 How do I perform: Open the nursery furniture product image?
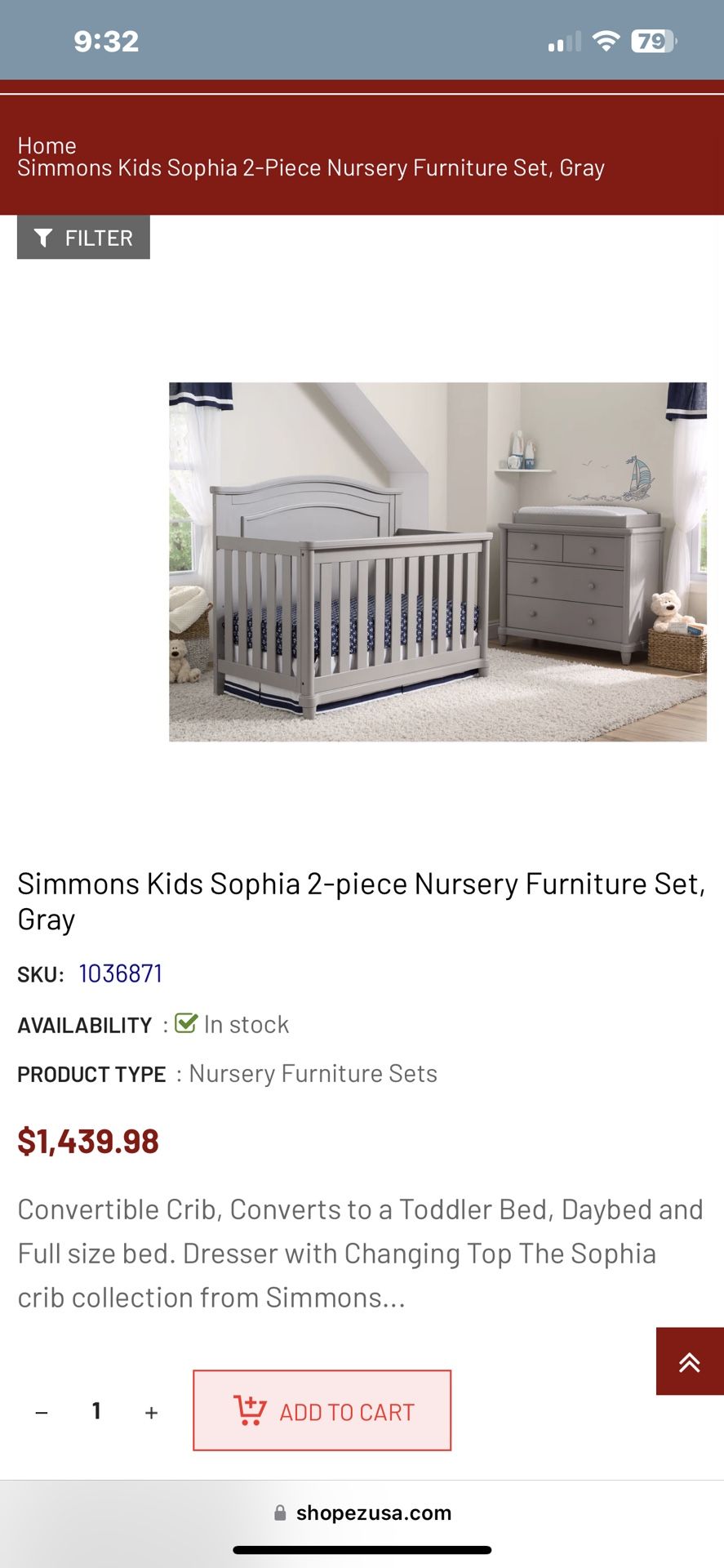pyautogui.click(x=438, y=562)
